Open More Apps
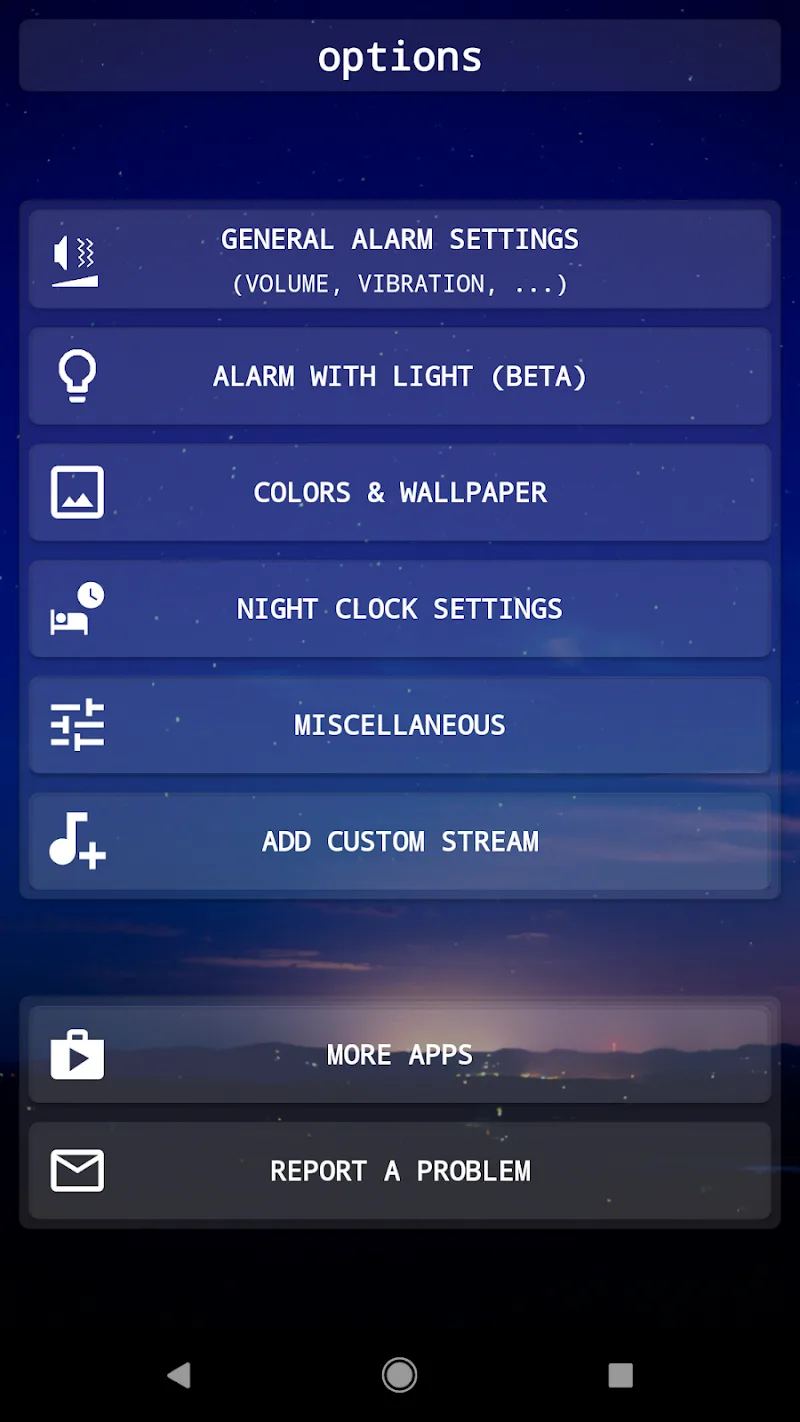The width and height of the screenshot is (800, 1422). (400, 1054)
